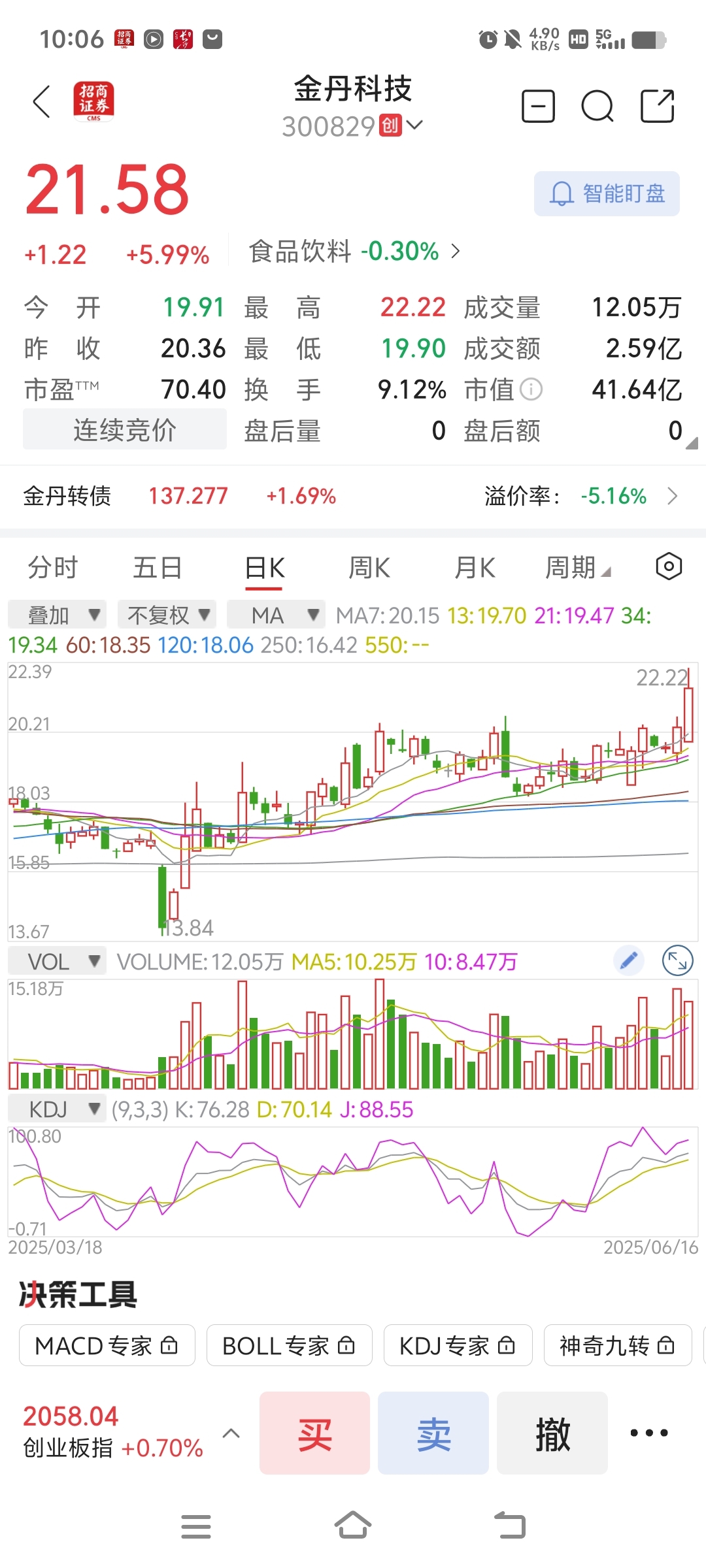706x1568 pixels.
Task: Enable 智能盯盘 smart monitoring alert
Action: (606, 193)
